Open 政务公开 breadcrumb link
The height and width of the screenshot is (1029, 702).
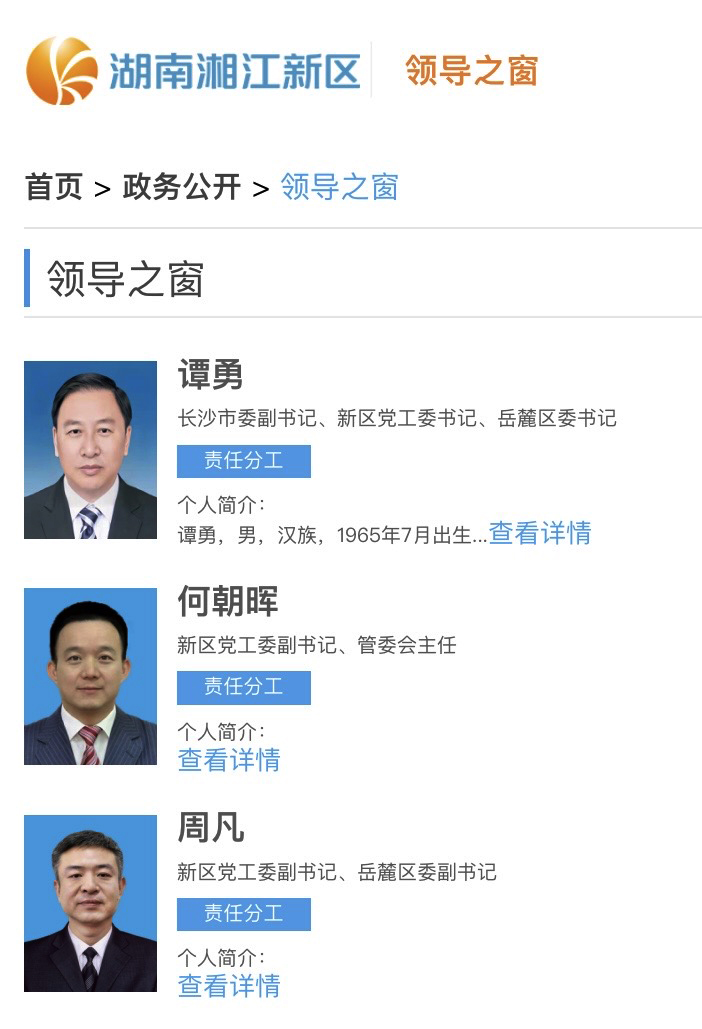point(181,187)
